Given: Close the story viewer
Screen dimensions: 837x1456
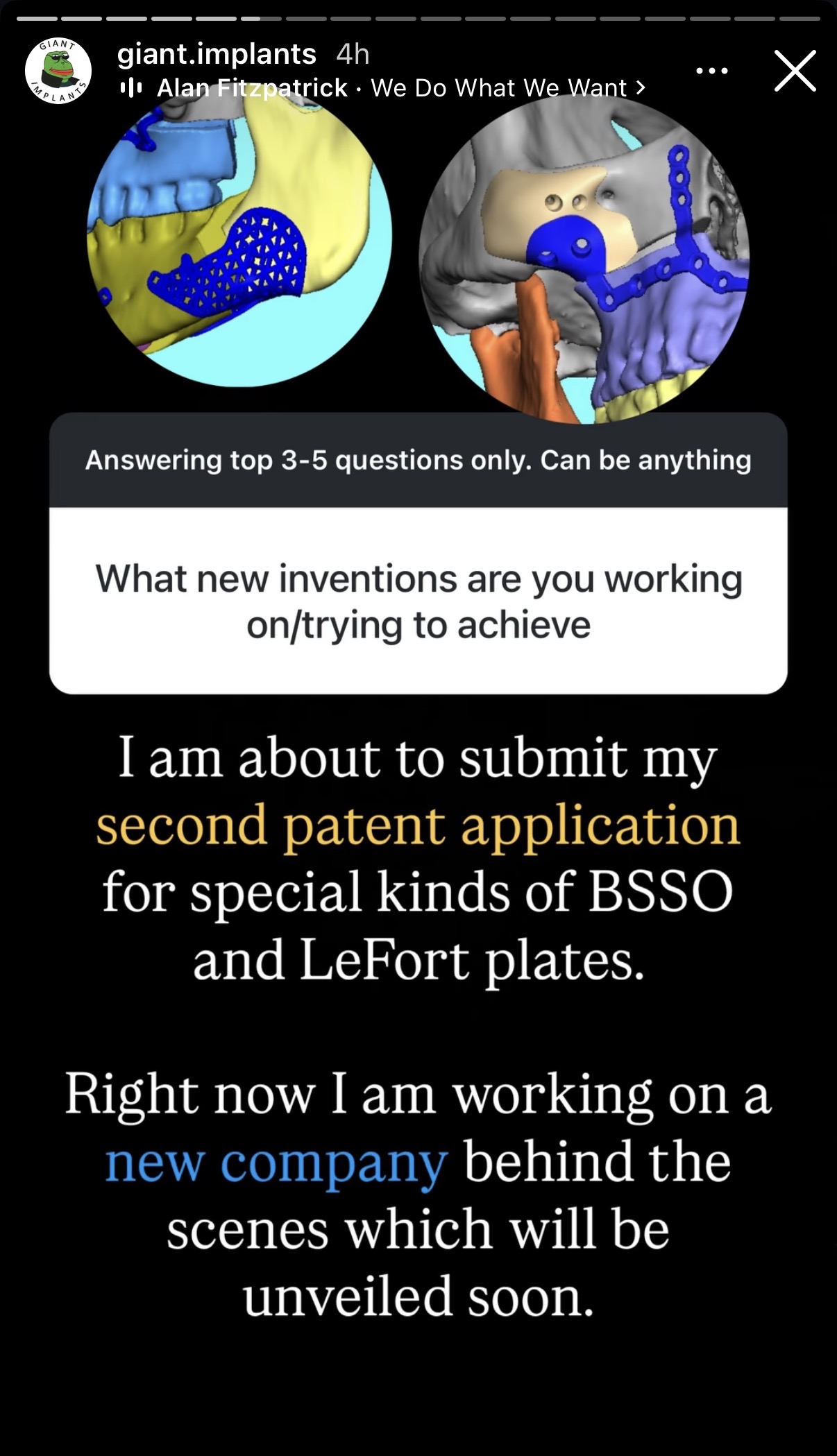Looking at the screenshot, I should [x=795, y=71].
